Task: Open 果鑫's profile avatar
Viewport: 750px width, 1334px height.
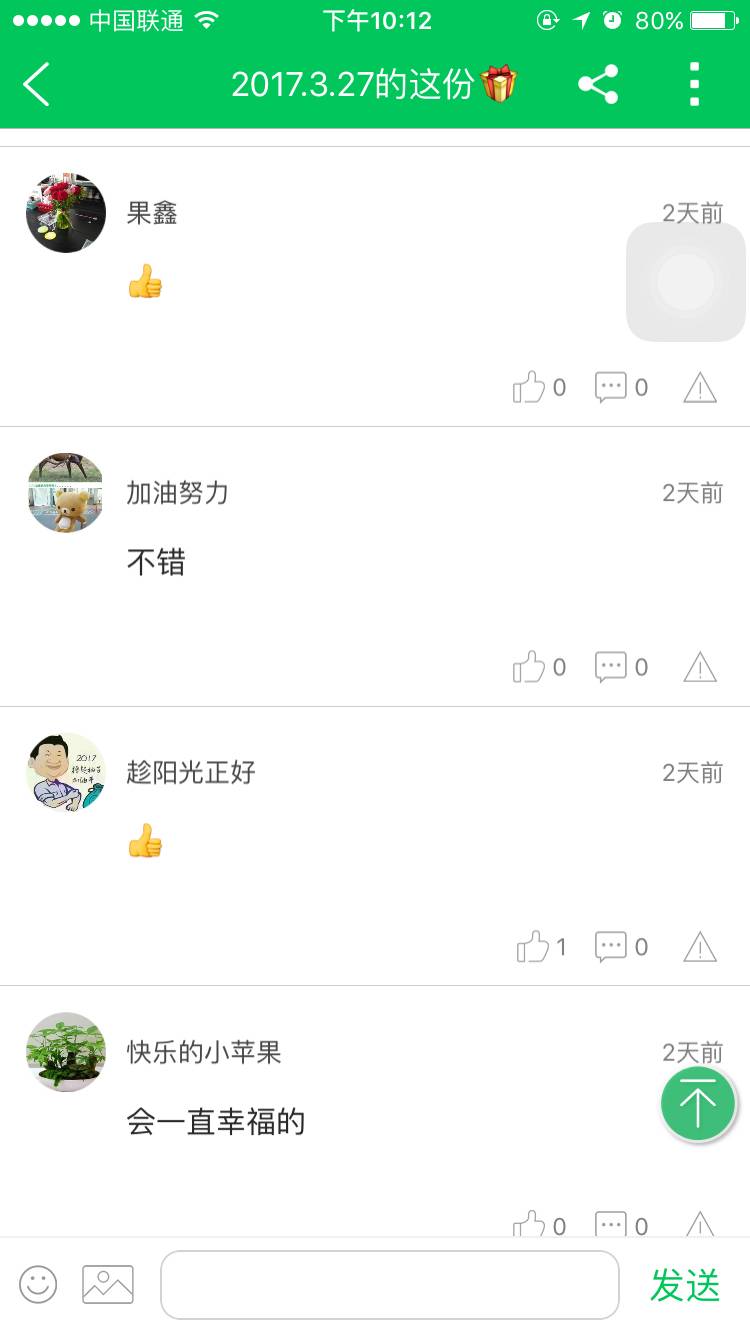Action: coord(66,213)
